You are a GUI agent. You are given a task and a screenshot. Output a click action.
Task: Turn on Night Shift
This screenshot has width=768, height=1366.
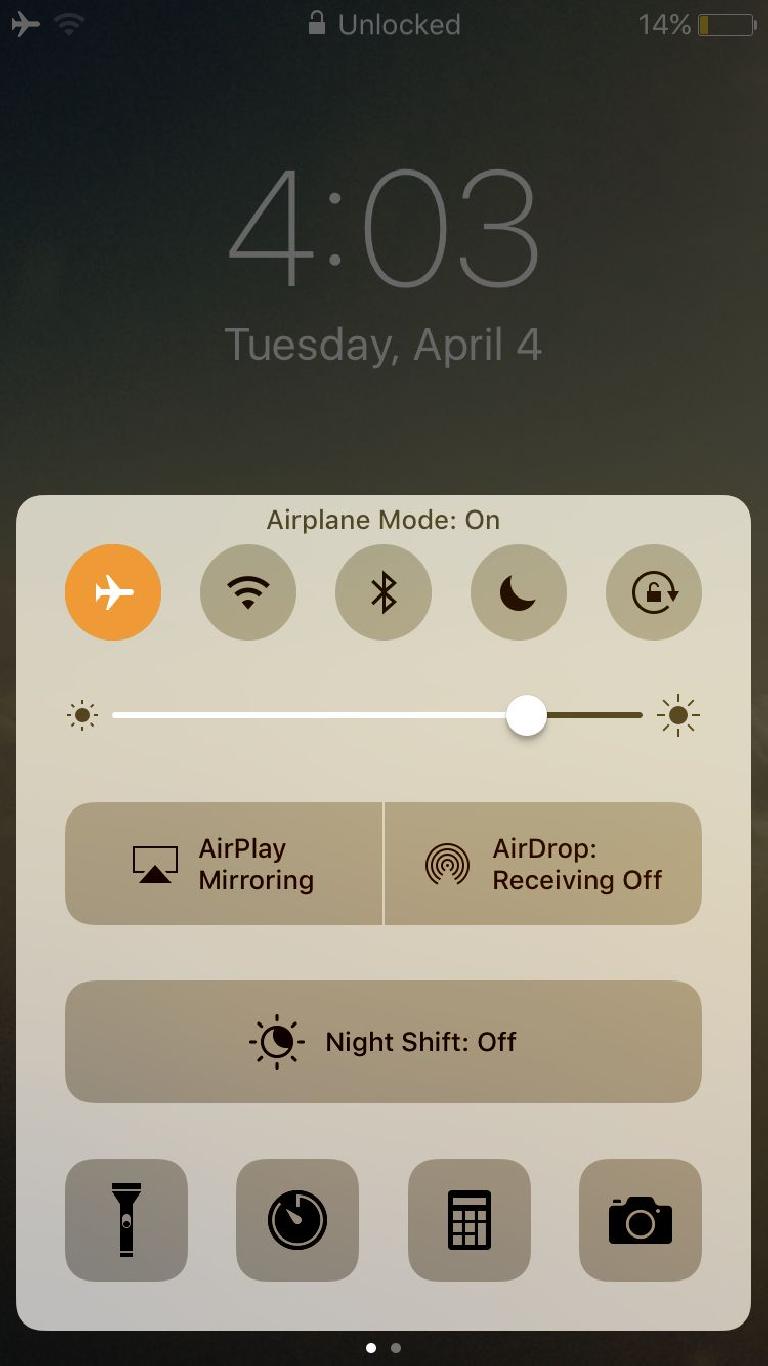tap(383, 1042)
